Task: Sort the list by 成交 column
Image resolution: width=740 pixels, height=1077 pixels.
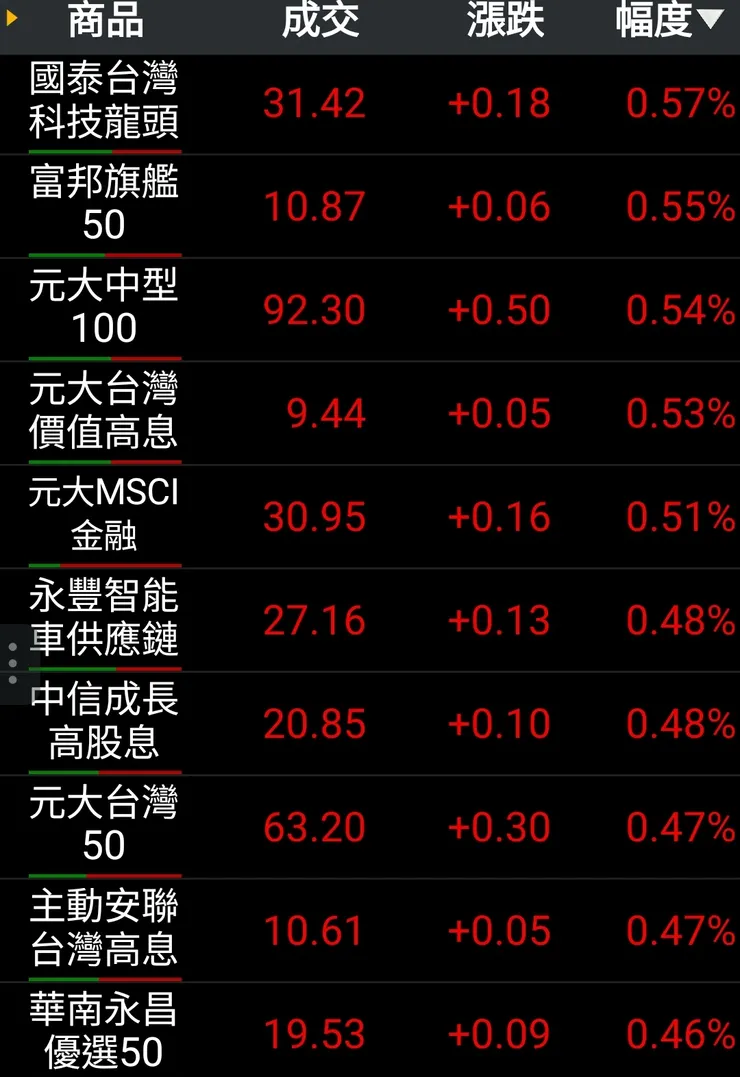Action: (320, 22)
